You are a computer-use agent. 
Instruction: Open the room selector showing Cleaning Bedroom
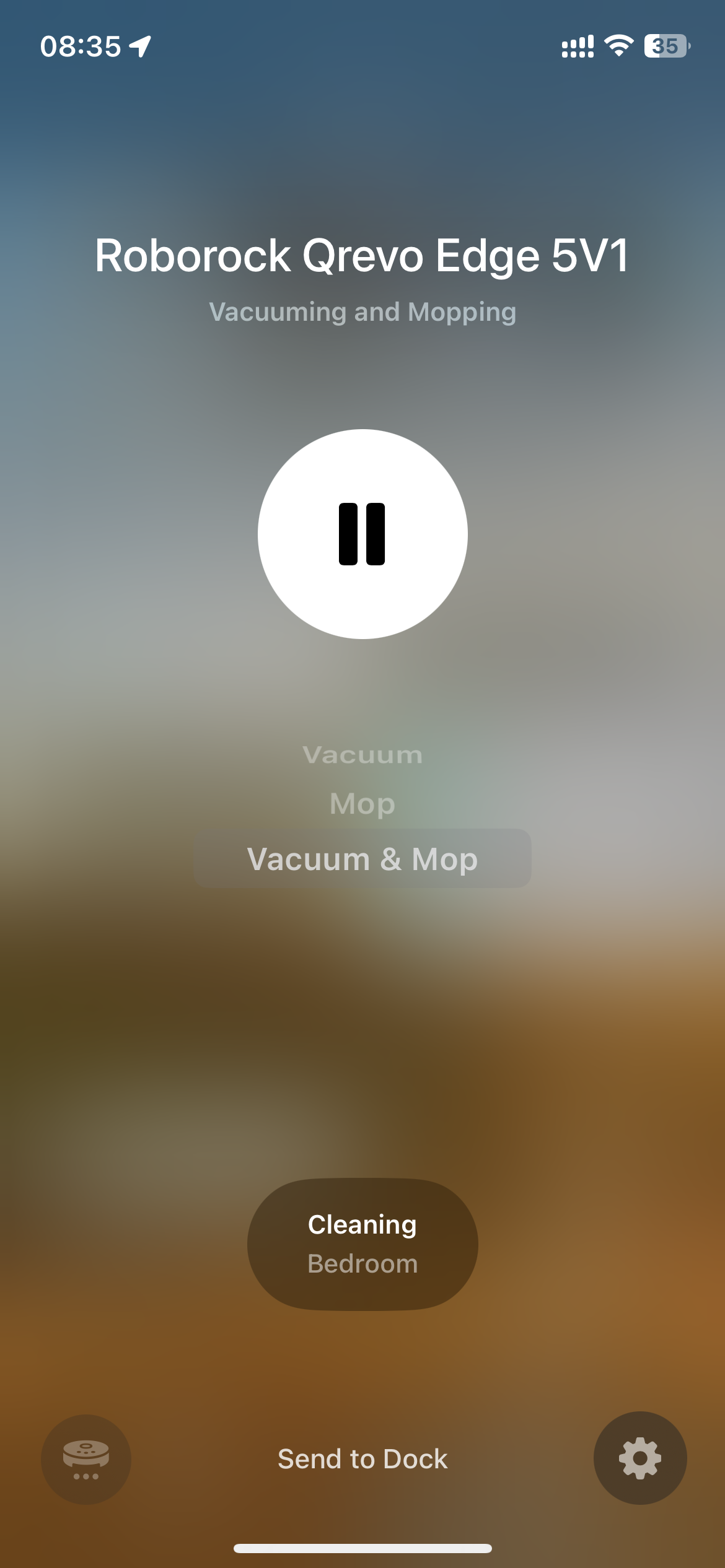coord(362,1244)
